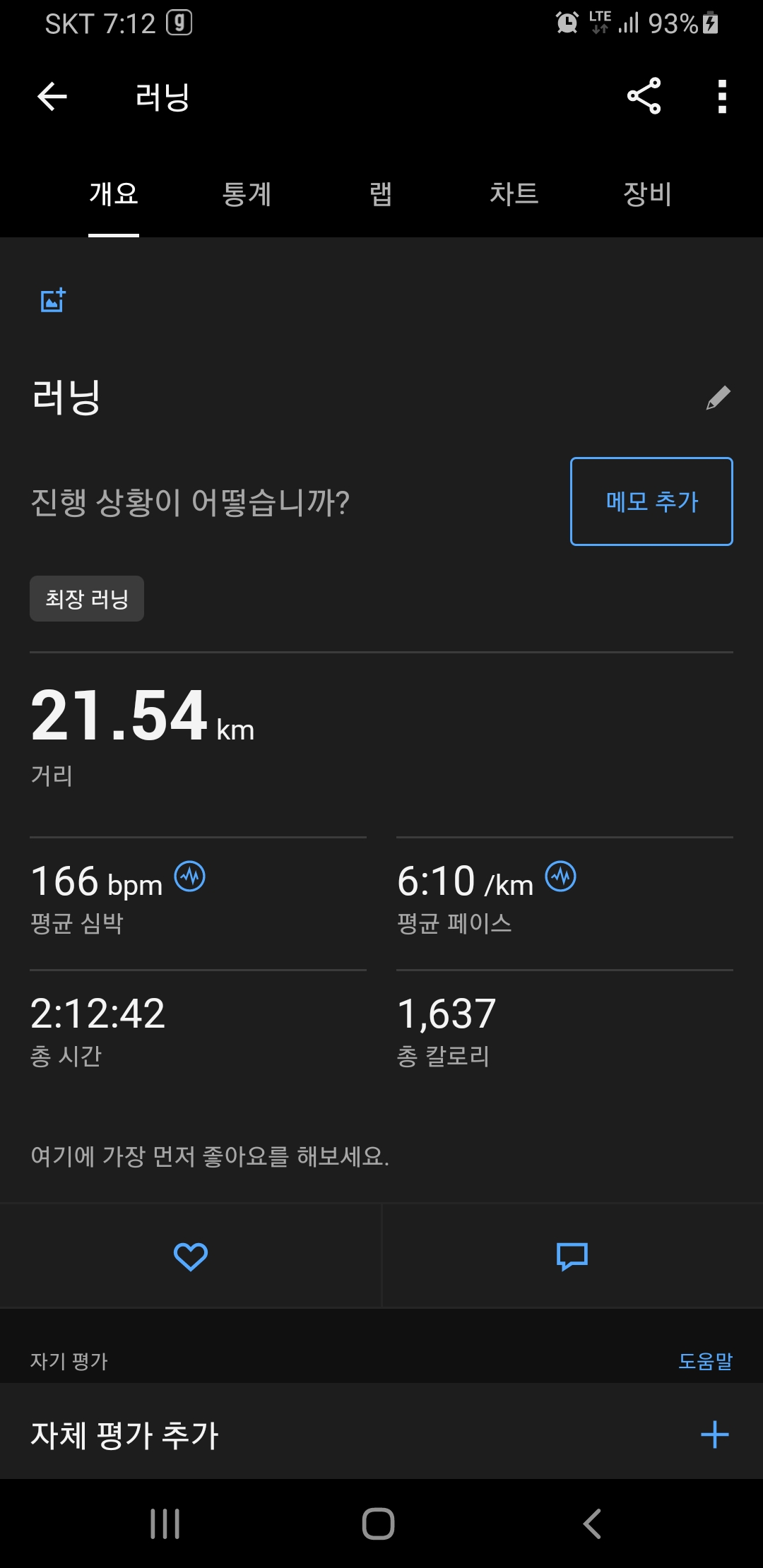Go to the system home screen
Viewport: 763px width, 1568px height.
(379, 1524)
